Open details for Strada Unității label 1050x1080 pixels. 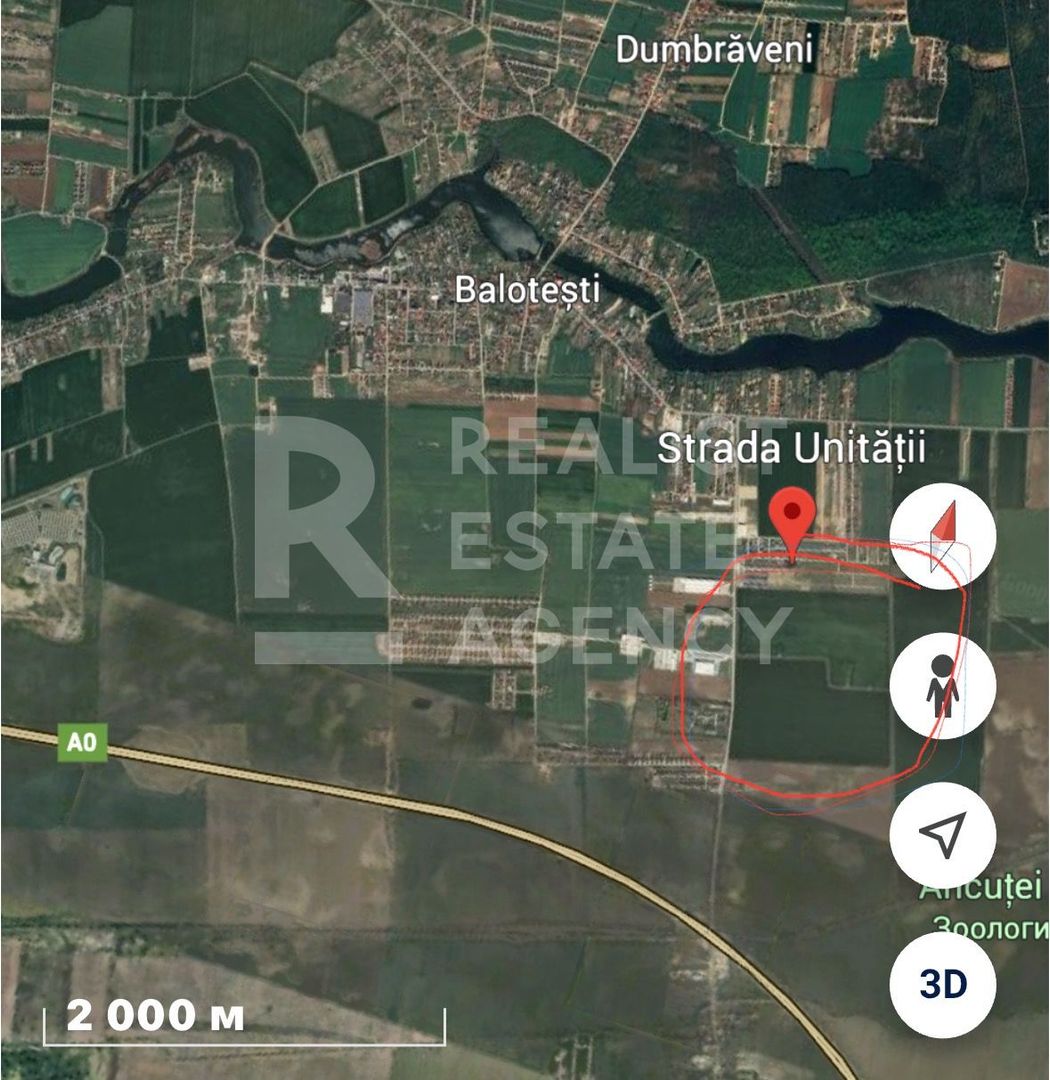tap(795, 447)
